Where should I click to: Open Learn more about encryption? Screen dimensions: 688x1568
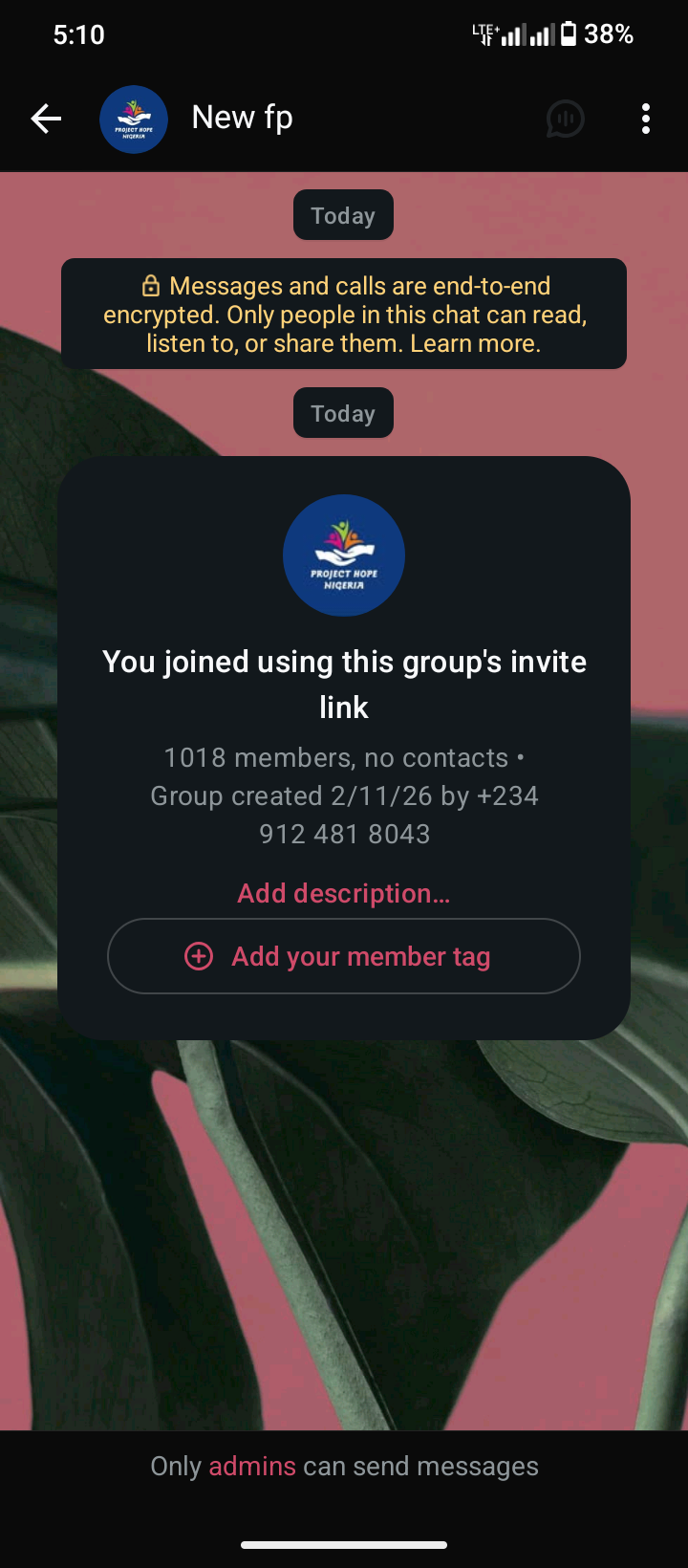click(x=475, y=343)
